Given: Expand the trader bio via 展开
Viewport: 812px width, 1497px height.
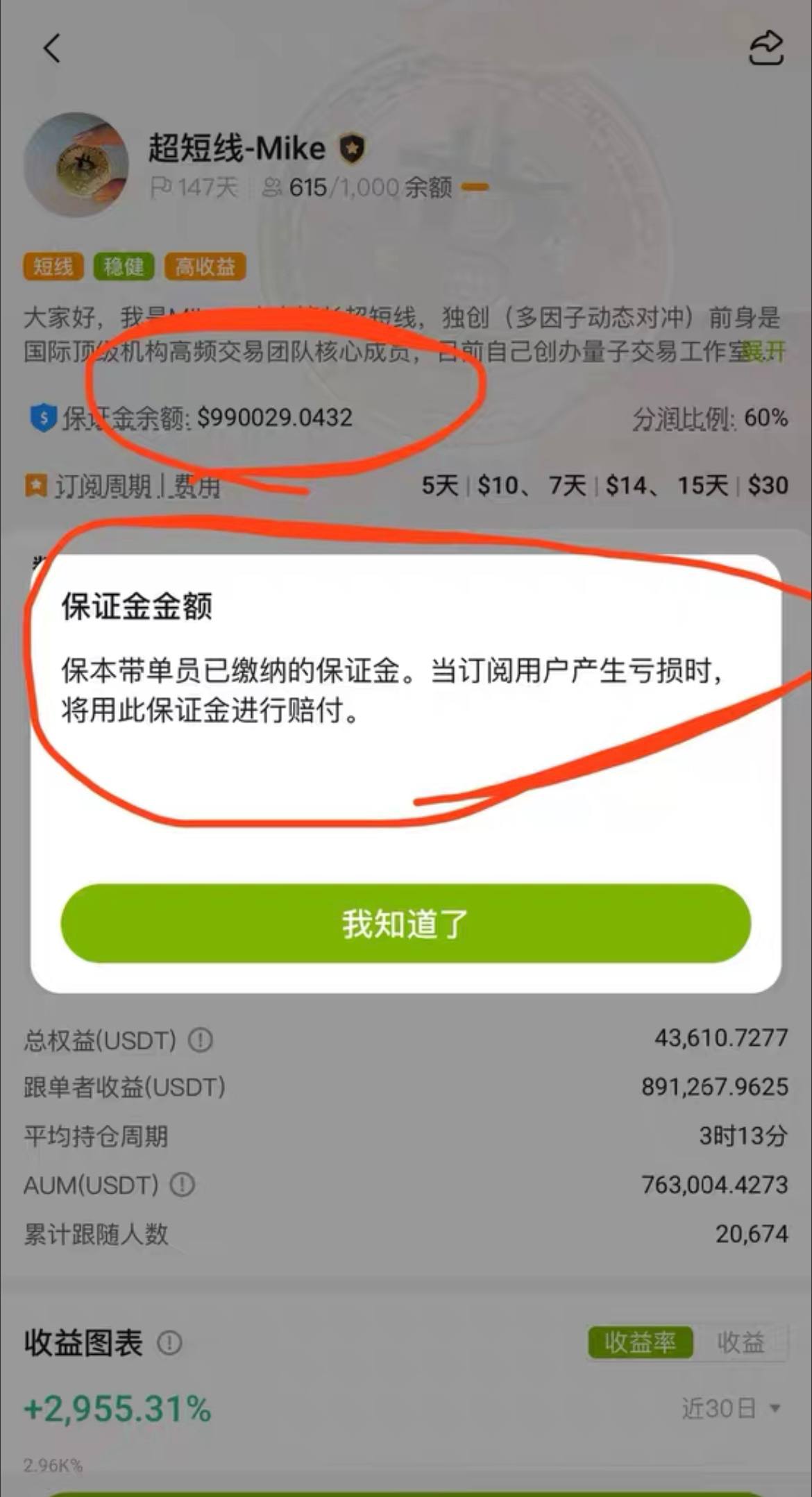Looking at the screenshot, I should click(x=763, y=352).
